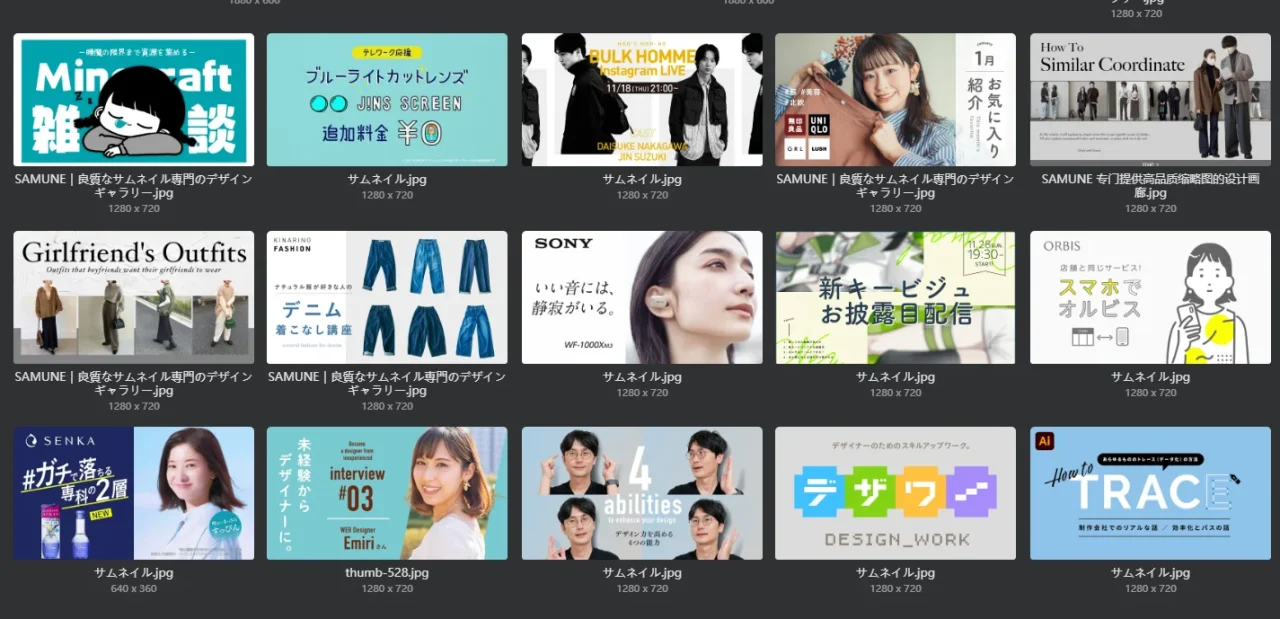Select the Girlfriend's Outfits image tile
This screenshot has width=1280, height=619.
[x=133, y=297]
